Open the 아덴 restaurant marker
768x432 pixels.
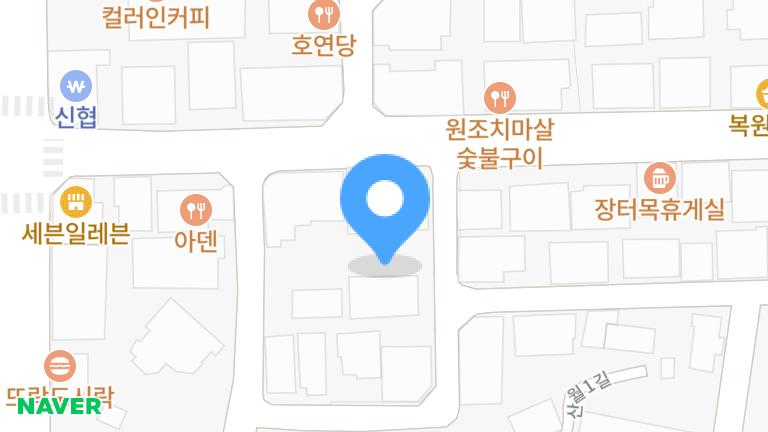pos(196,210)
